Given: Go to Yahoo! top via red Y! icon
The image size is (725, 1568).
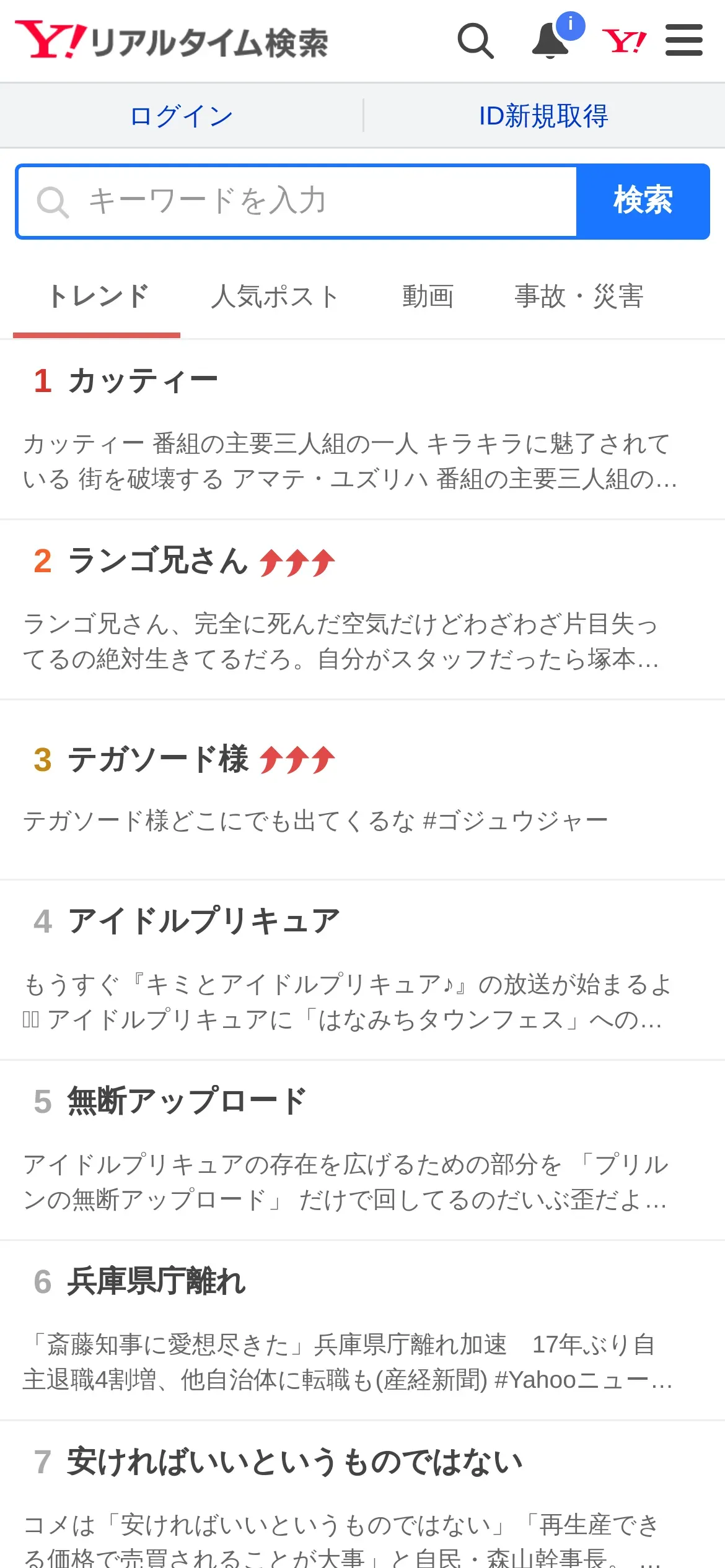Looking at the screenshot, I should [x=624, y=41].
